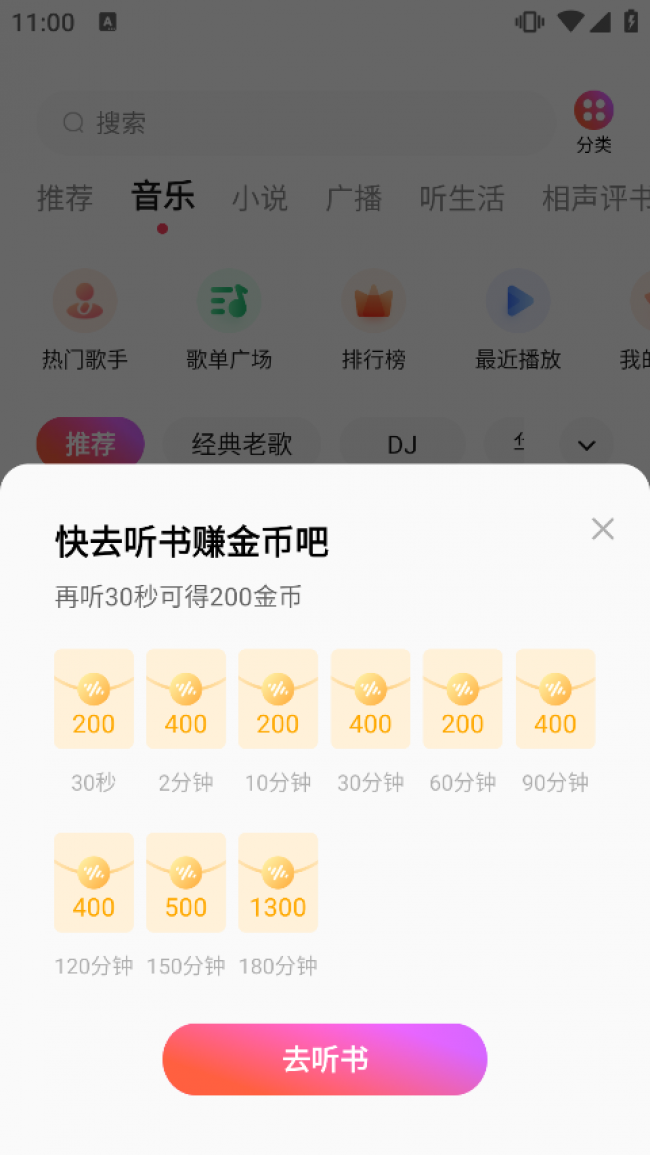Switch to the 听生活 tab

[462, 198]
